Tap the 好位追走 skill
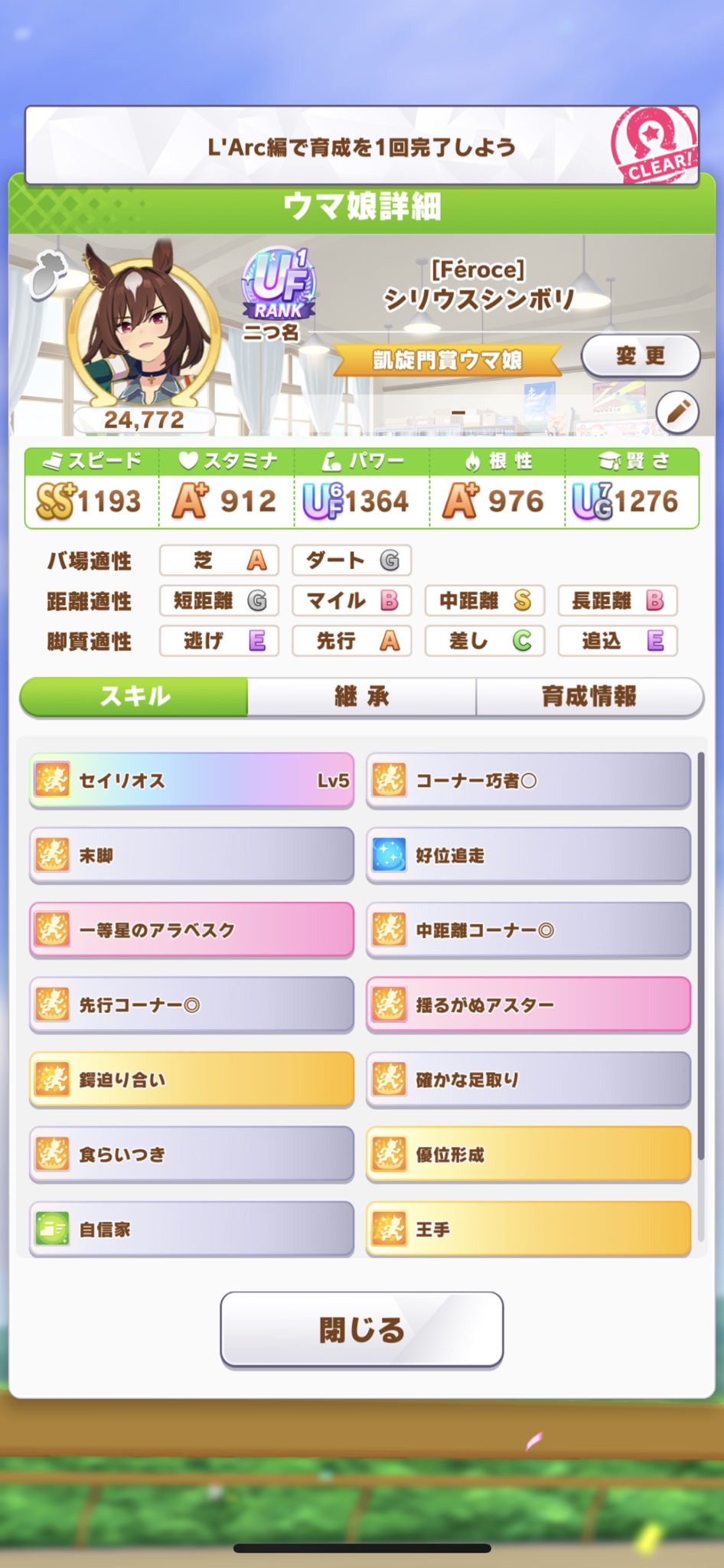Viewport: 724px width, 1568px height. coord(528,855)
